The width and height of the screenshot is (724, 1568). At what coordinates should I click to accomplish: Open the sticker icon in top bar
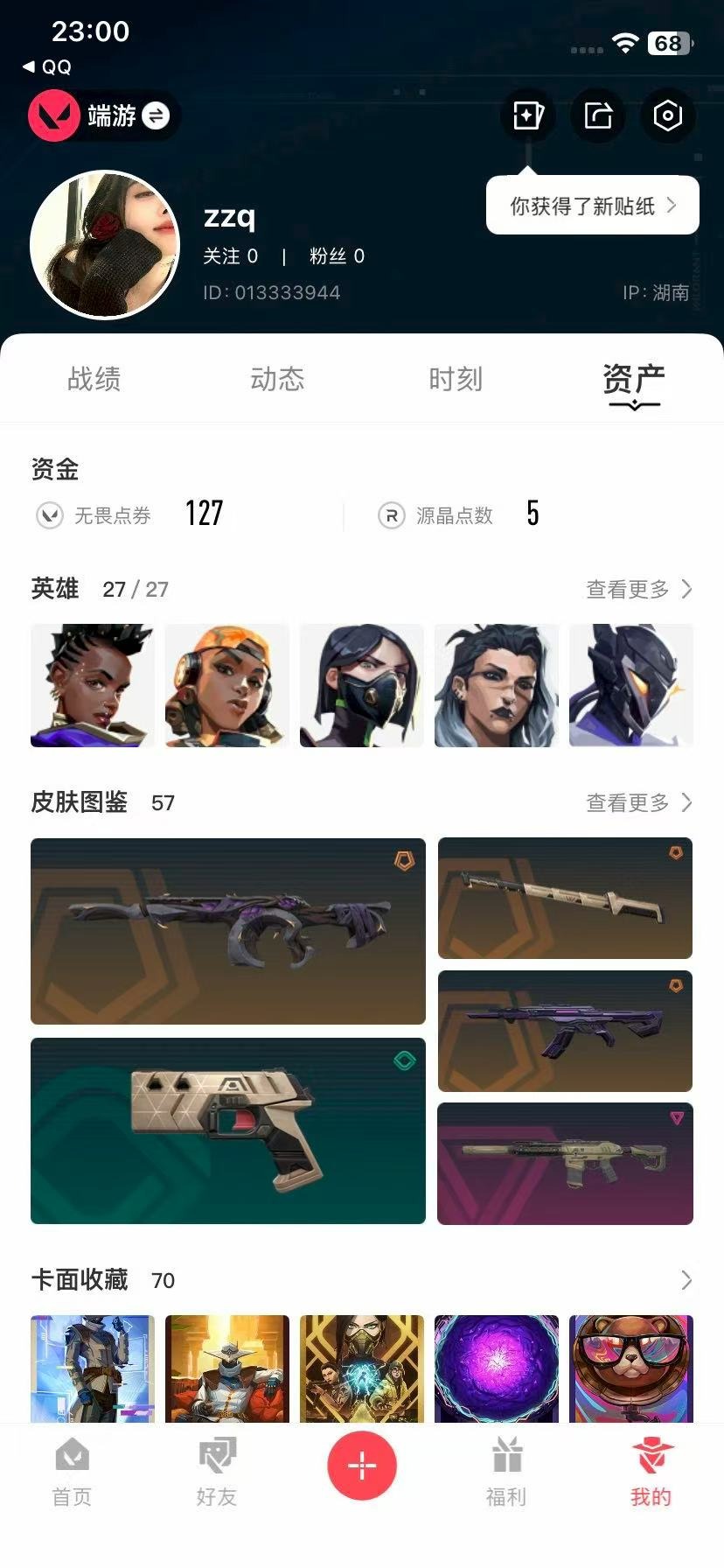click(528, 115)
